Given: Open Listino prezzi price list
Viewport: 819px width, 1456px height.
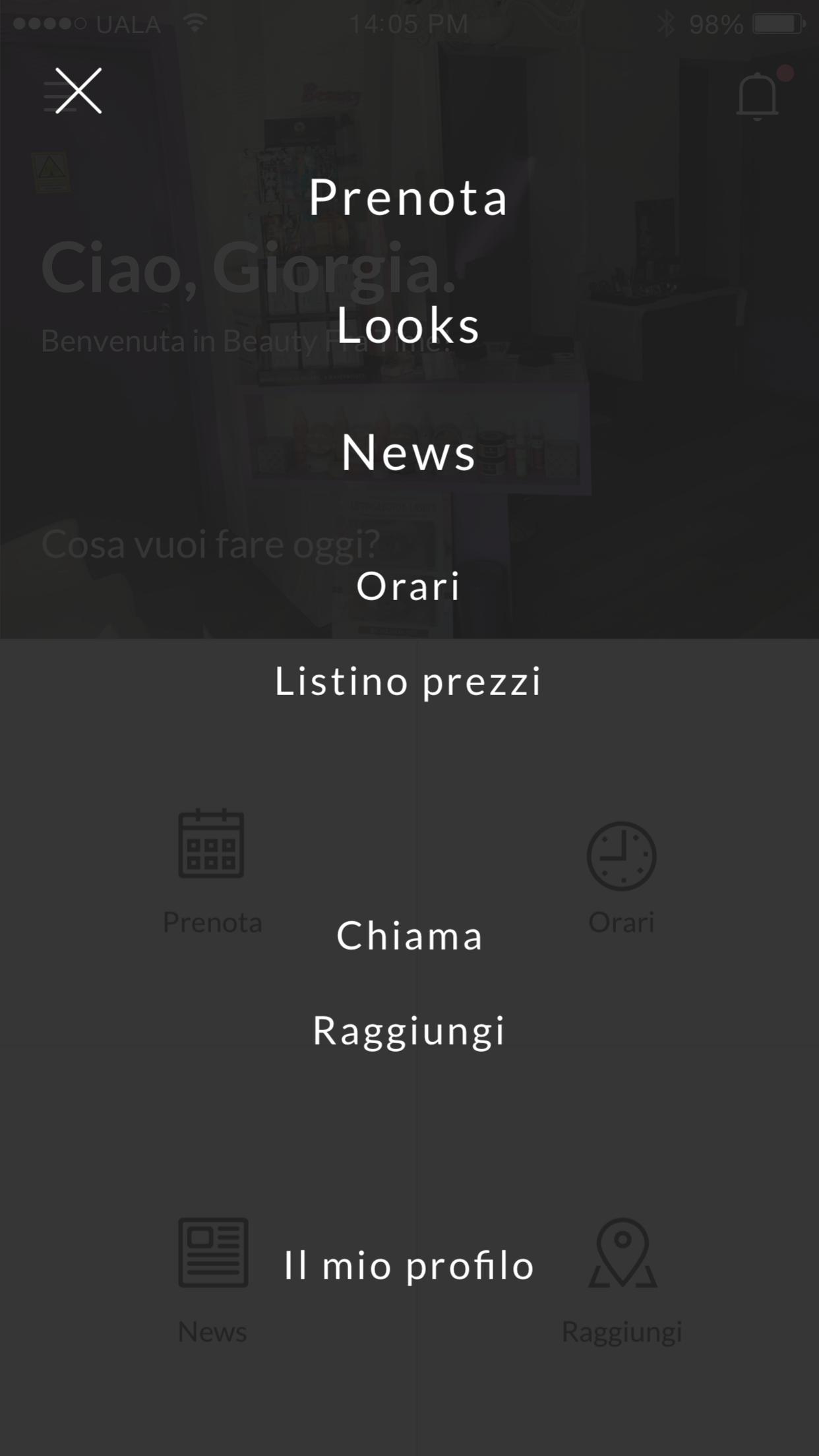Looking at the screenshot, I should 409,681.
